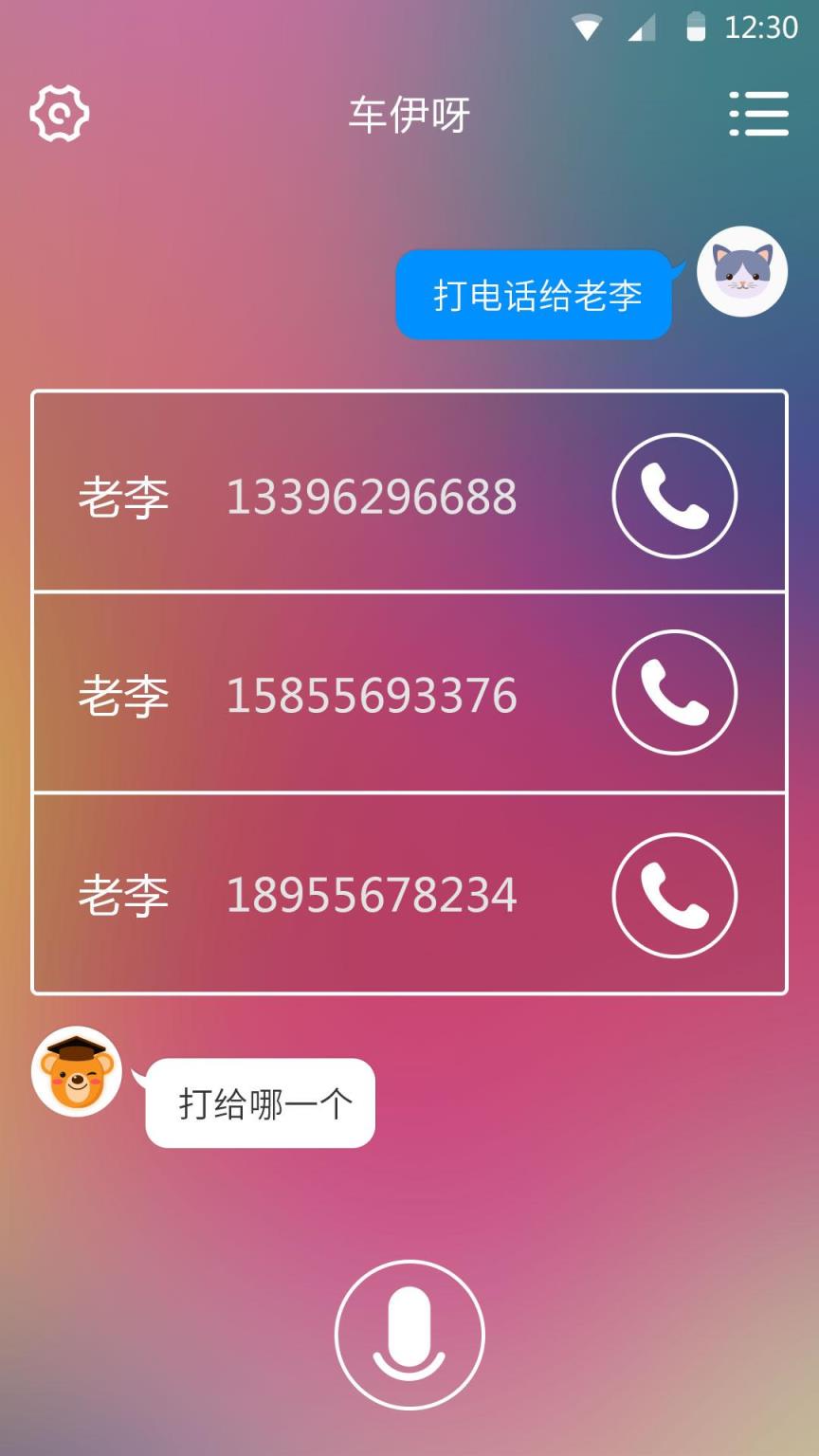Call 老李 at 18955678234 using the phone icon

pyautogui.click(x=674, y=894)
